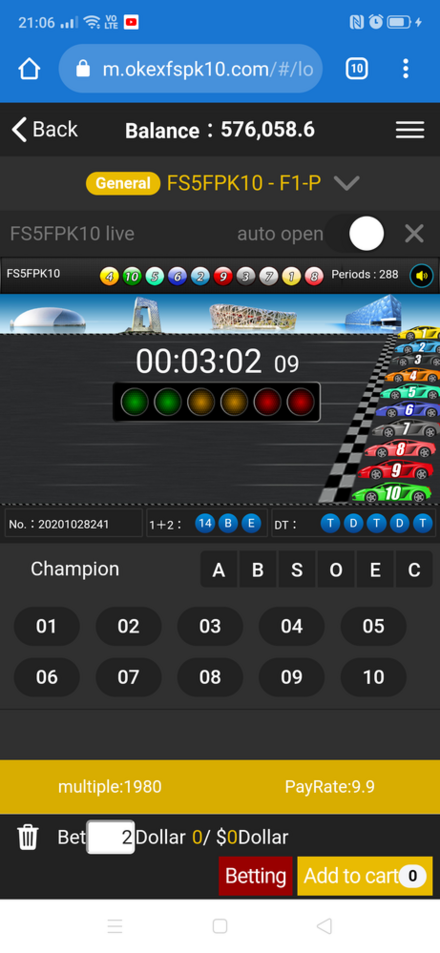
Task: Place the bet with Betting button
Action: click(255, 876)
